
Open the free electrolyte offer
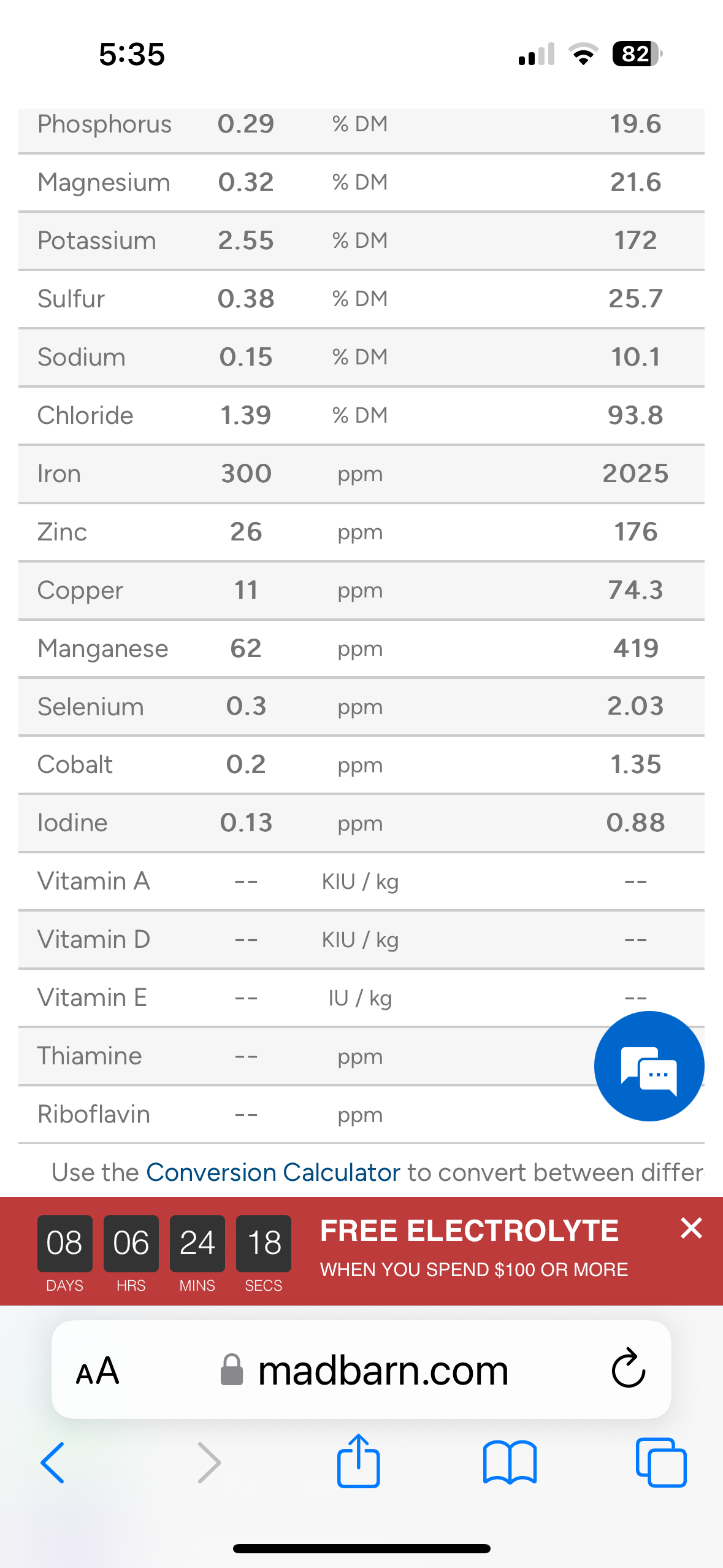(x=473, y=1249)
